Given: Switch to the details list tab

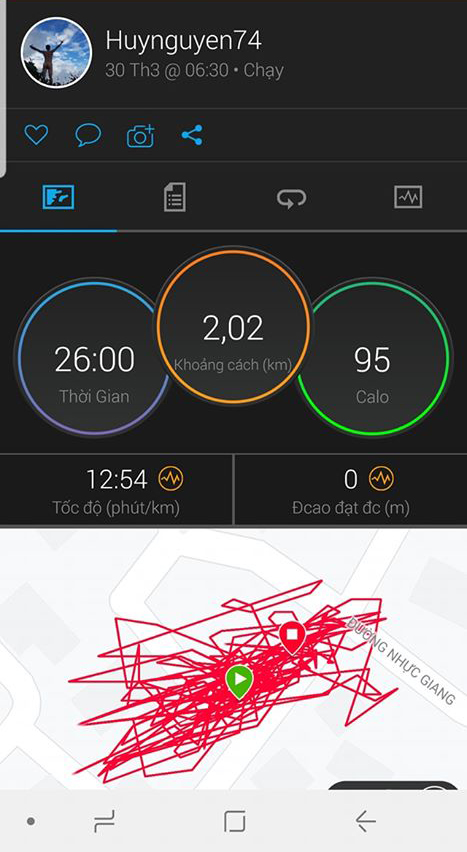Looking at the screenshot, I should pyautogui.click(x=175, y=197).
